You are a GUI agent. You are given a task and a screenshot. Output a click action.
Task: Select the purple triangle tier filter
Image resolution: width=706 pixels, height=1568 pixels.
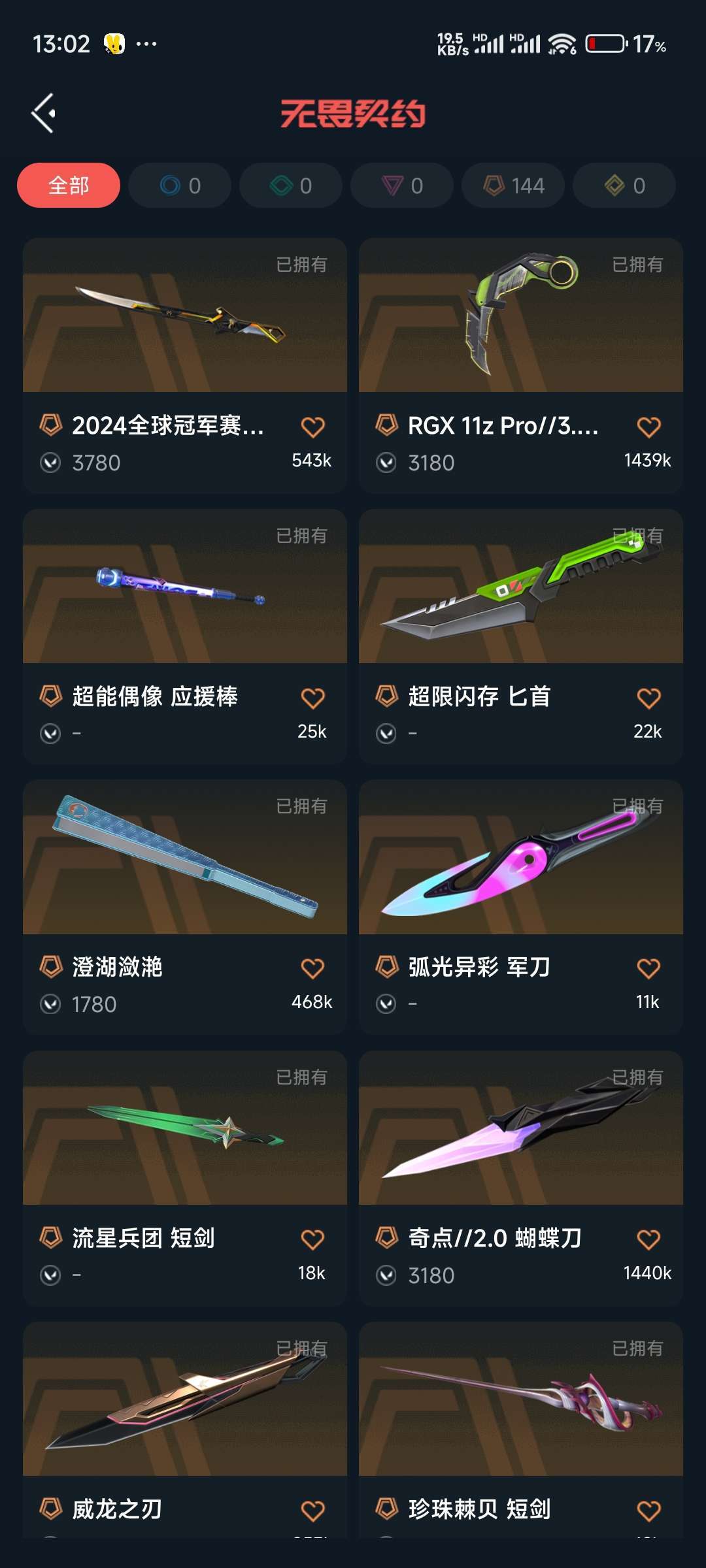[x=402, y=186]
